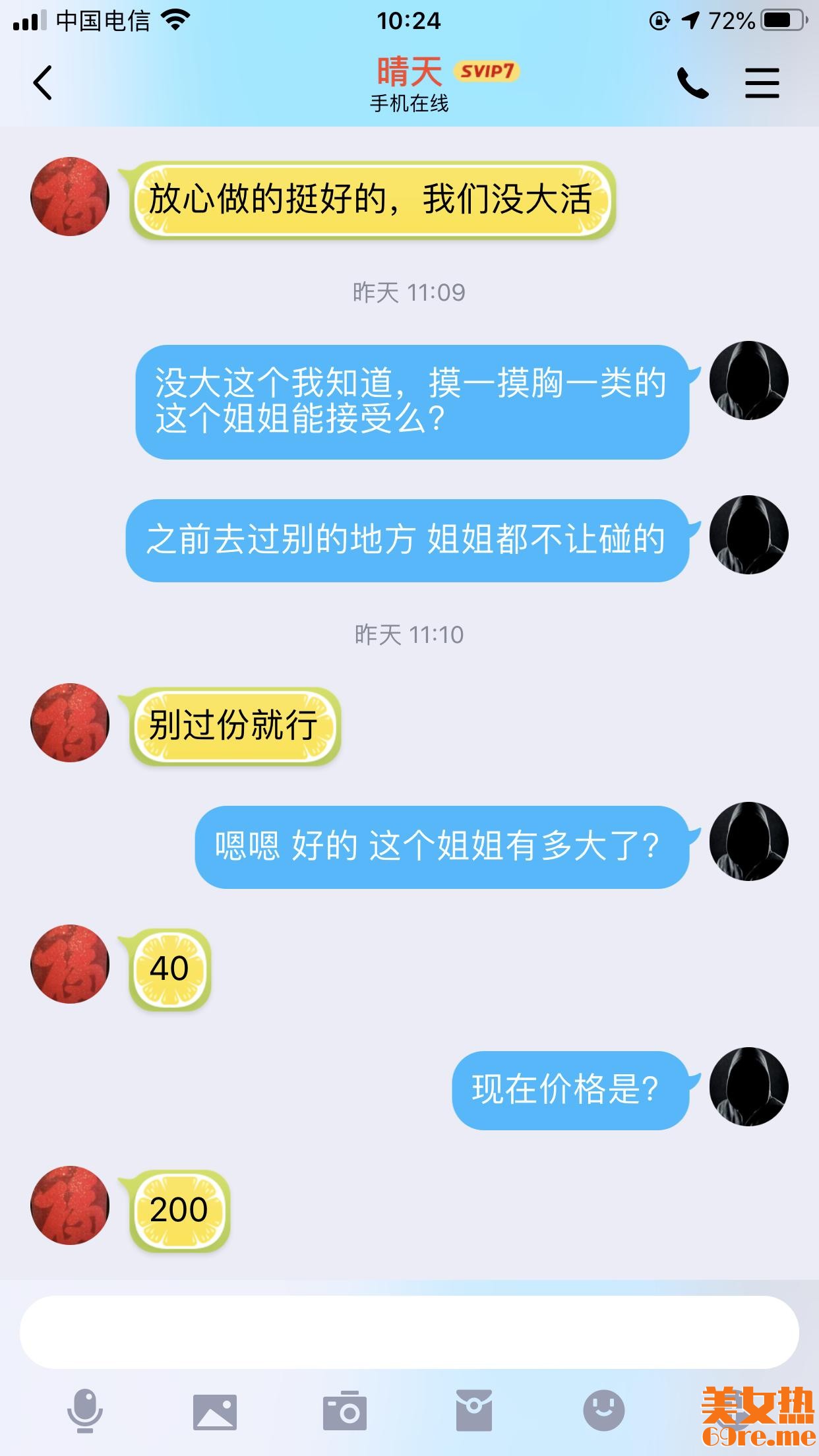Image resolution: width=819 pixels, height=1456 pixels.
Task: Open own avatar beside "现在价格是?" message
Action: [748, 1087]
